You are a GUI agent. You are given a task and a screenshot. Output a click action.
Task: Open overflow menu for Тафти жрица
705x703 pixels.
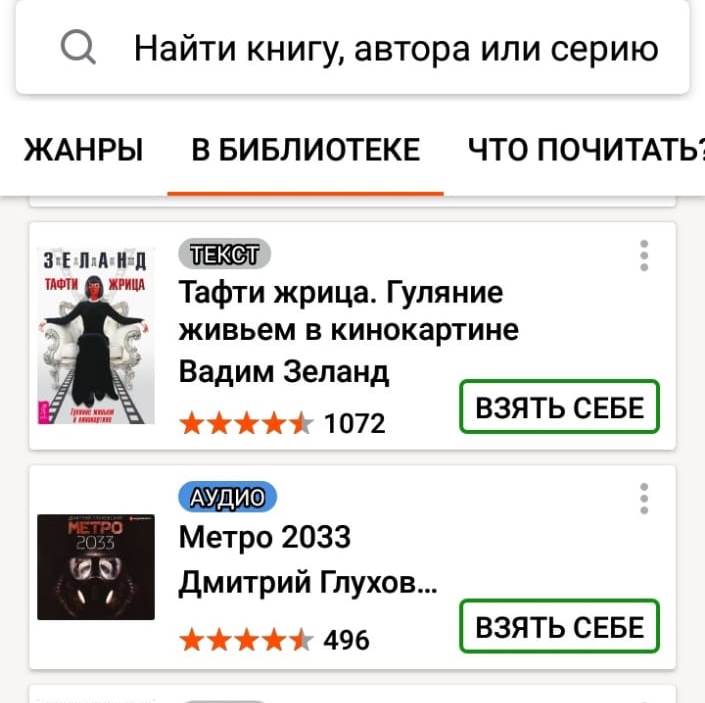tap(645, 256)
